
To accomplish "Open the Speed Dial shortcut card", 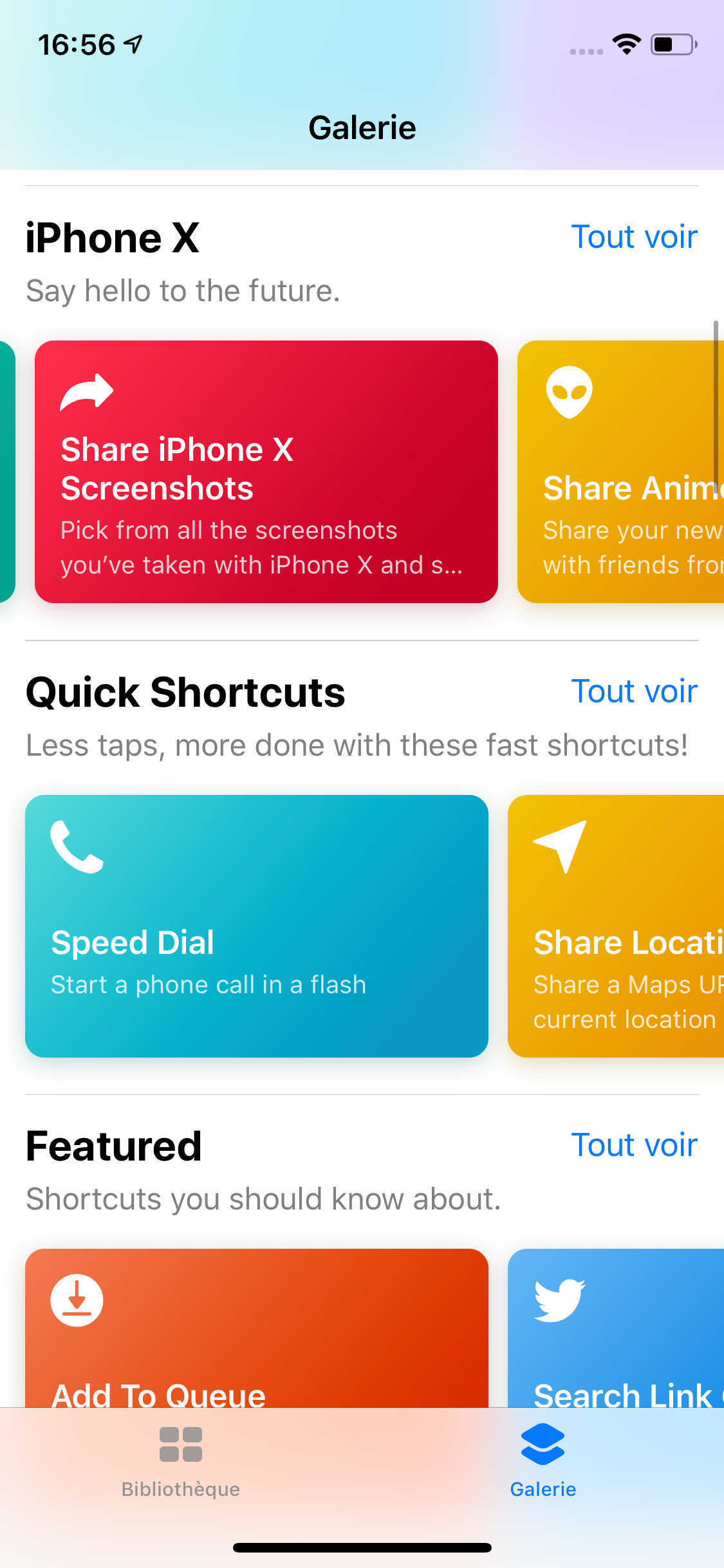I will [257, 926].
